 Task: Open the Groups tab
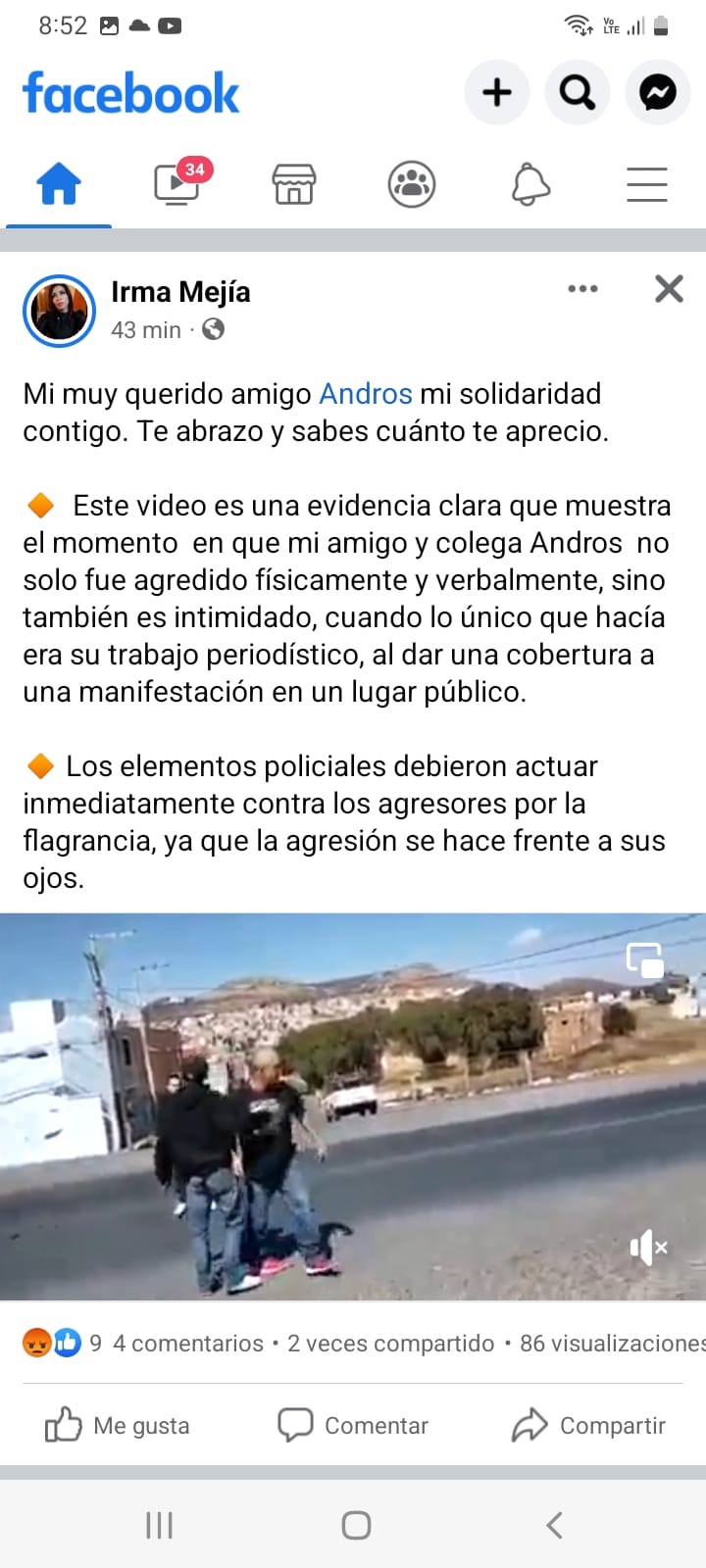412,184
